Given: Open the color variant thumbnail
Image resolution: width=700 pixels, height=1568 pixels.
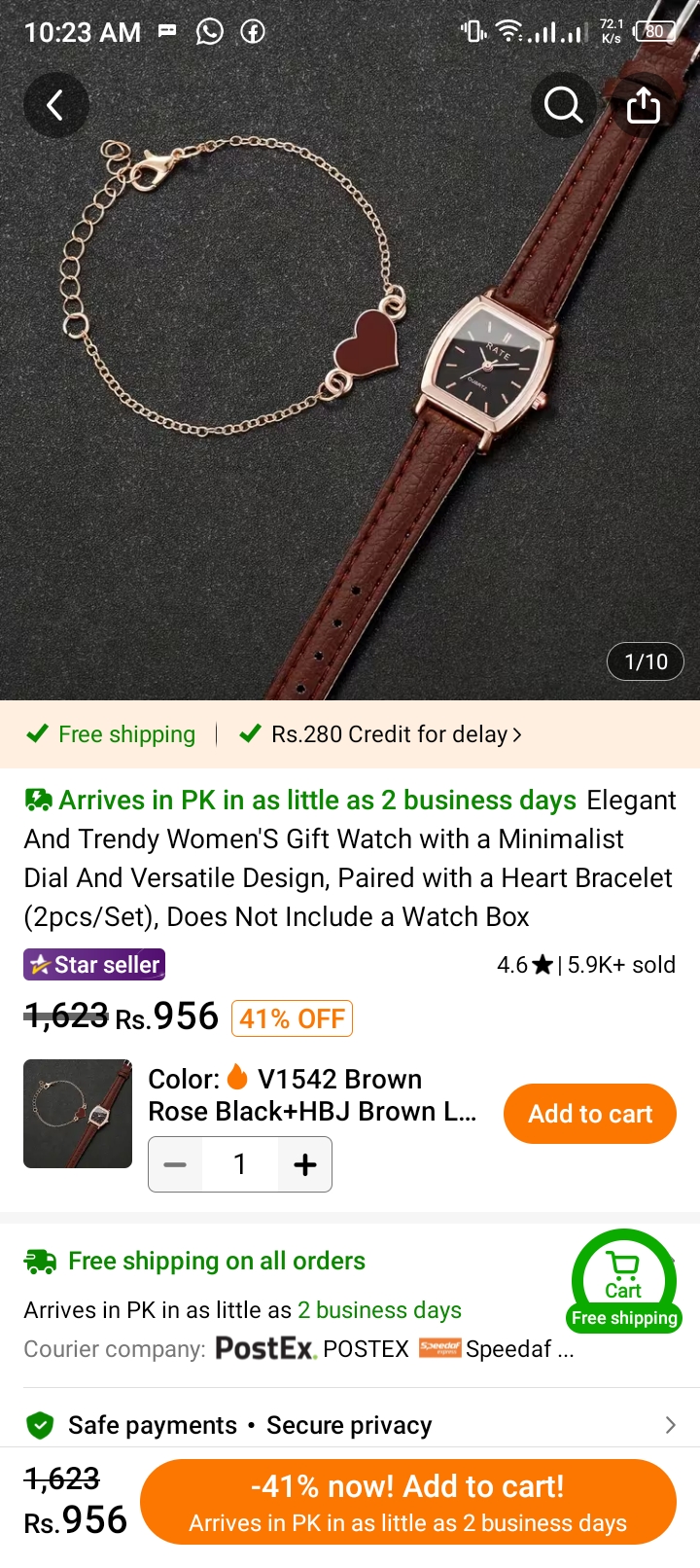Looking at the screenshot, I should 78,1114.
